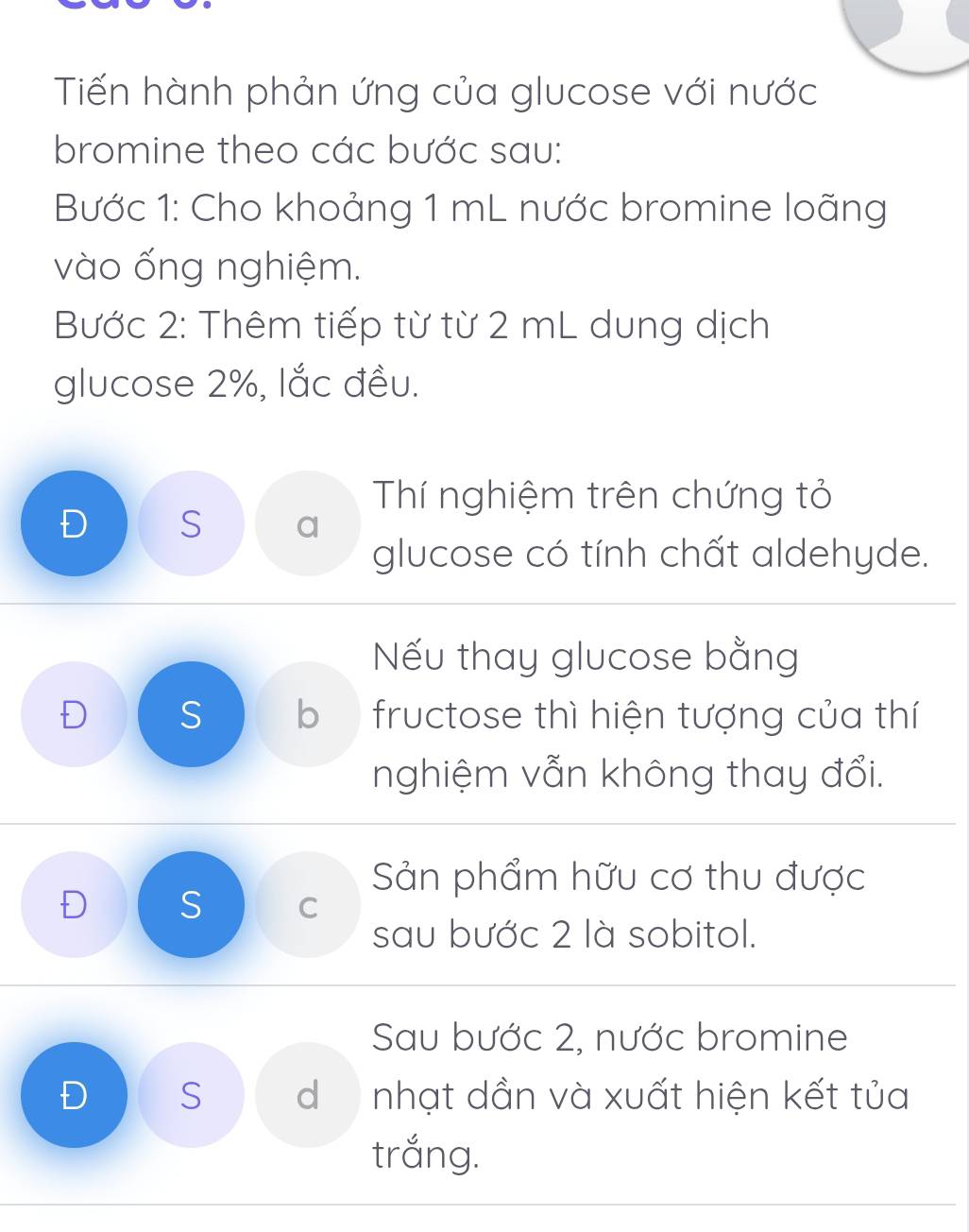Image resolution: width=969 pixels, height=1232 pixels.
Task: Mark statement a as Đ (true)
Action: point(73,524)
